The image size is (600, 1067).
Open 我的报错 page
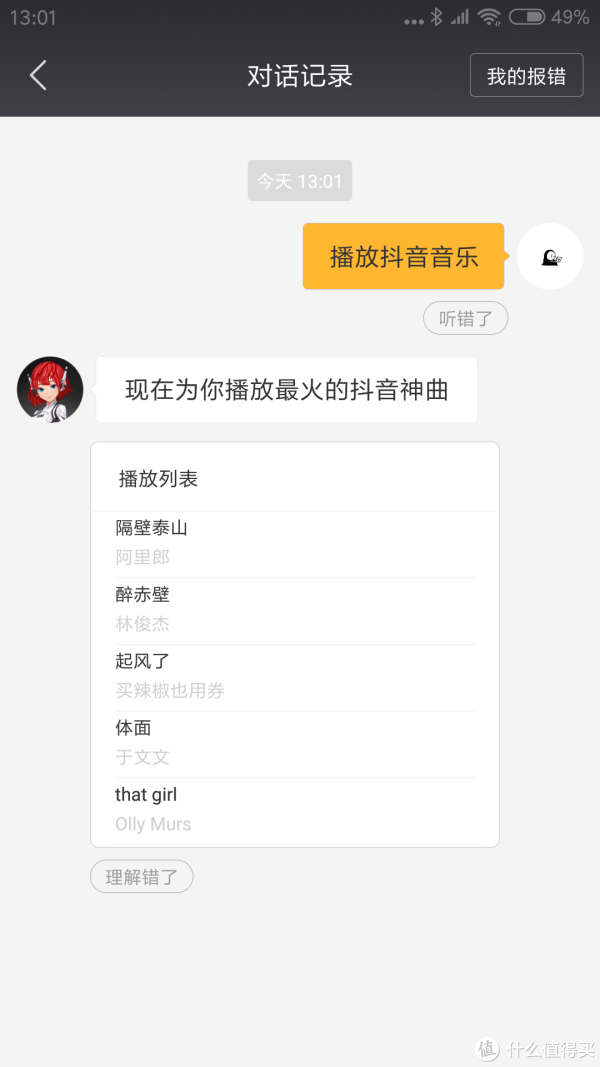[526, 76]
